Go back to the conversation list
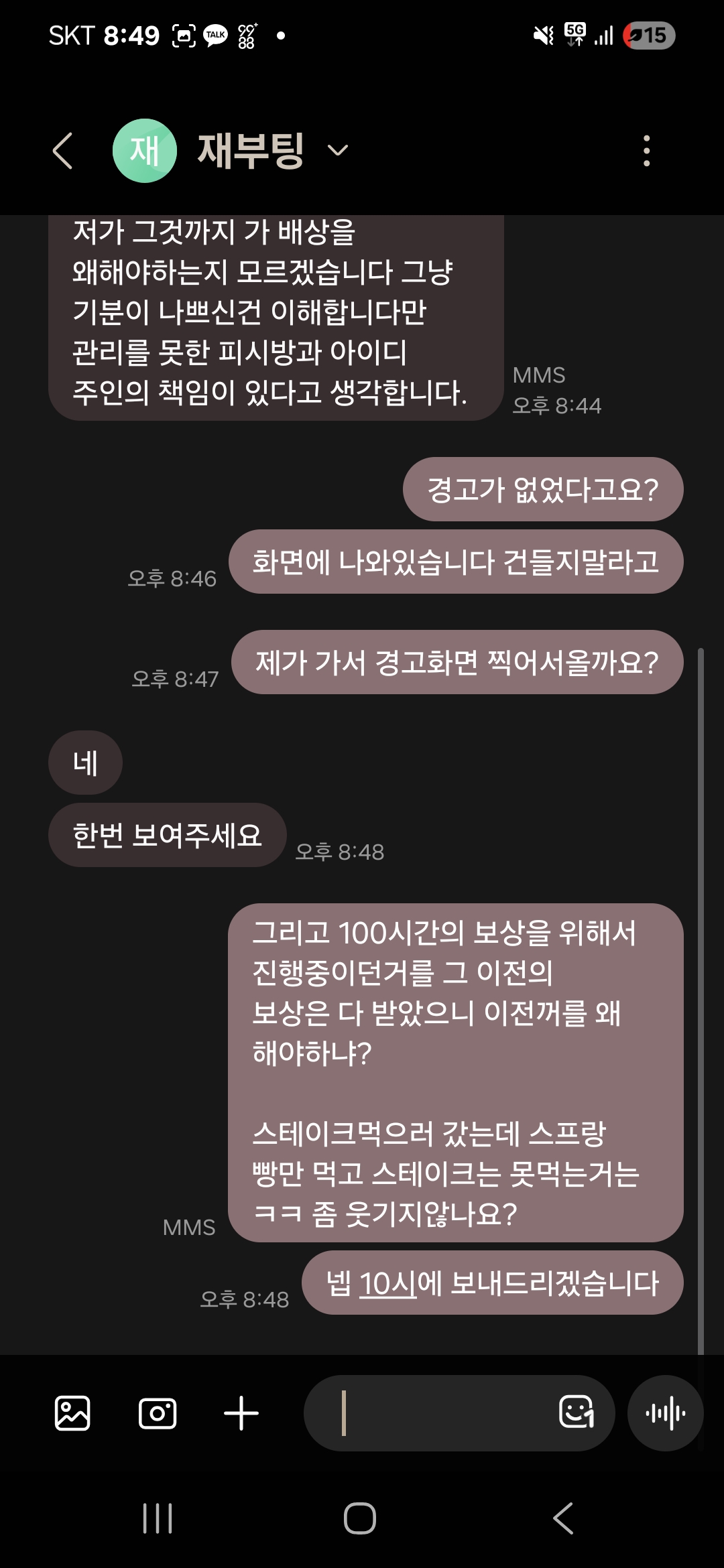 tap(63, 151)
